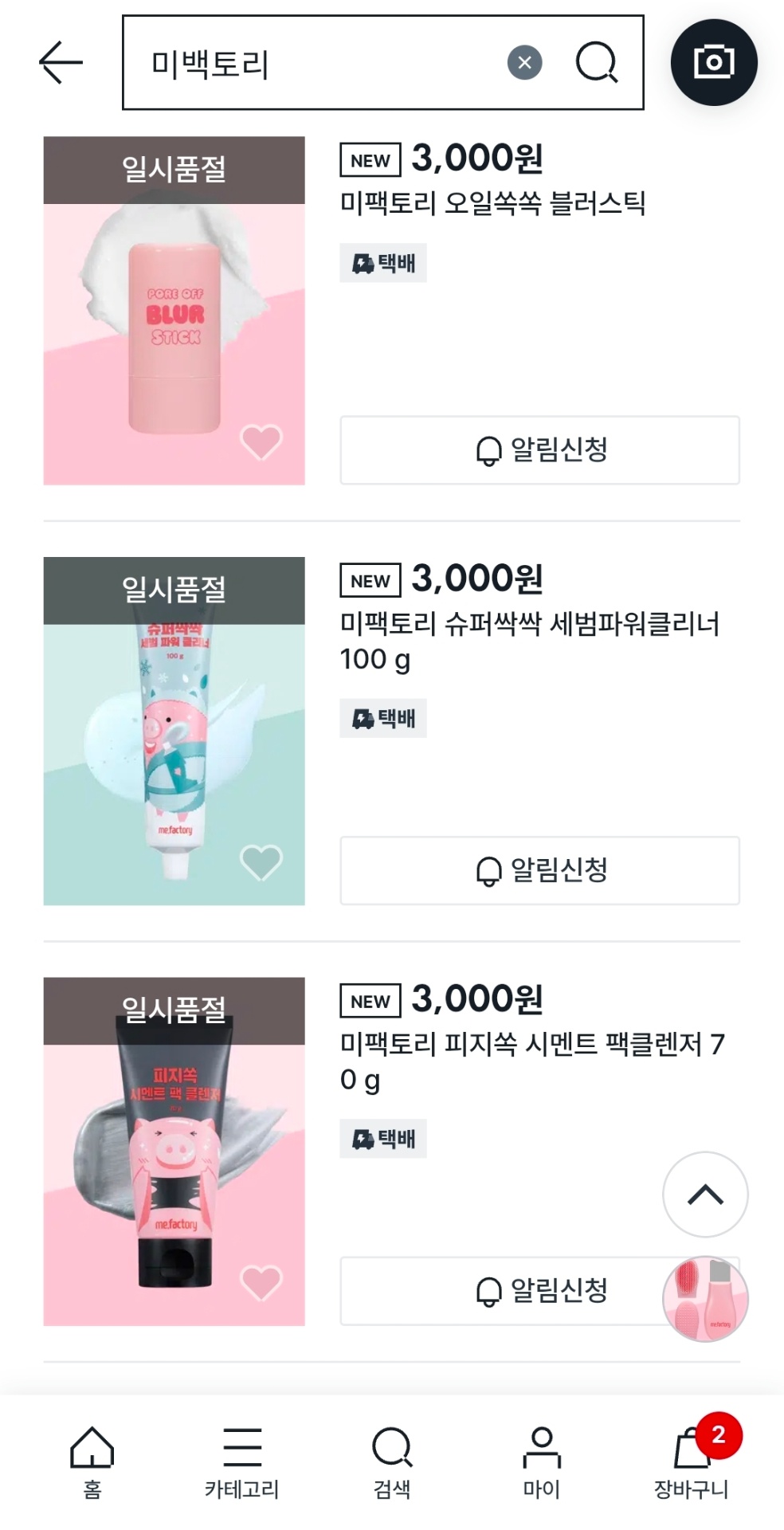Add 슈퍼싹싹 세범파워클리너 to wishlist
Viewport: 784px width, 1530px height.
pyautogui.click(x=261, y=861)
